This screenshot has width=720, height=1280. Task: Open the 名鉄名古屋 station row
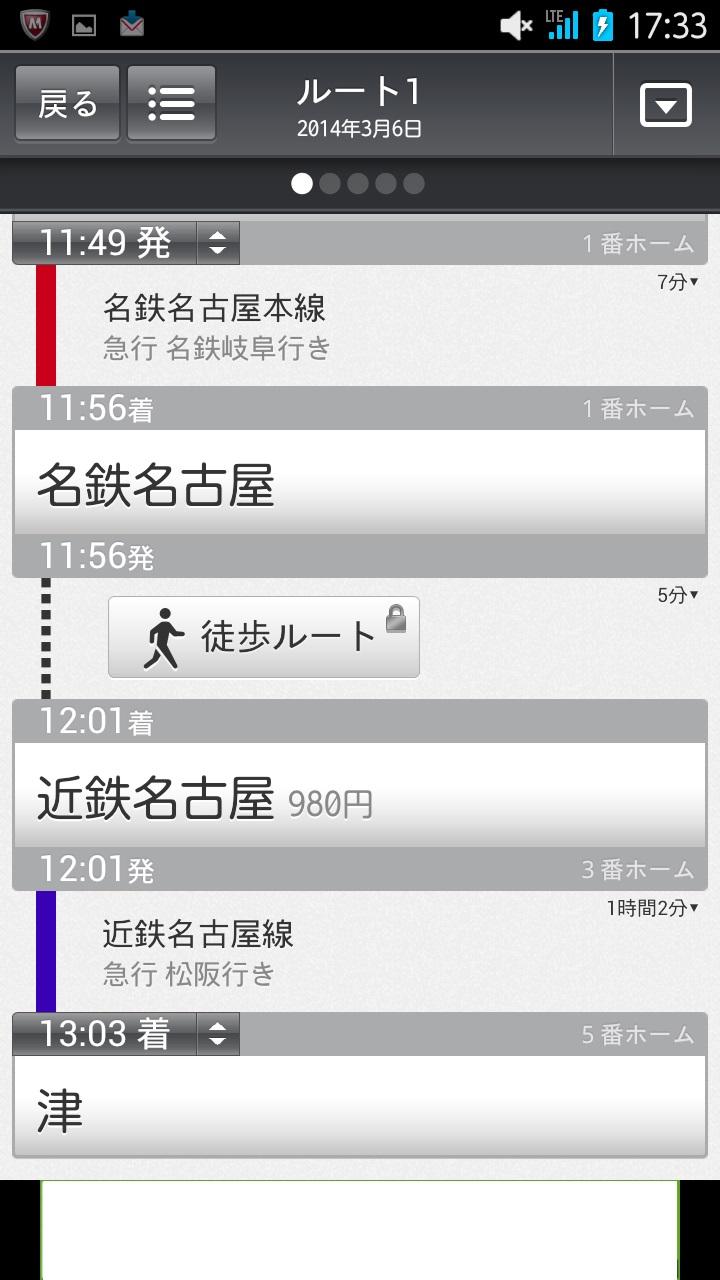click(360, 482)
